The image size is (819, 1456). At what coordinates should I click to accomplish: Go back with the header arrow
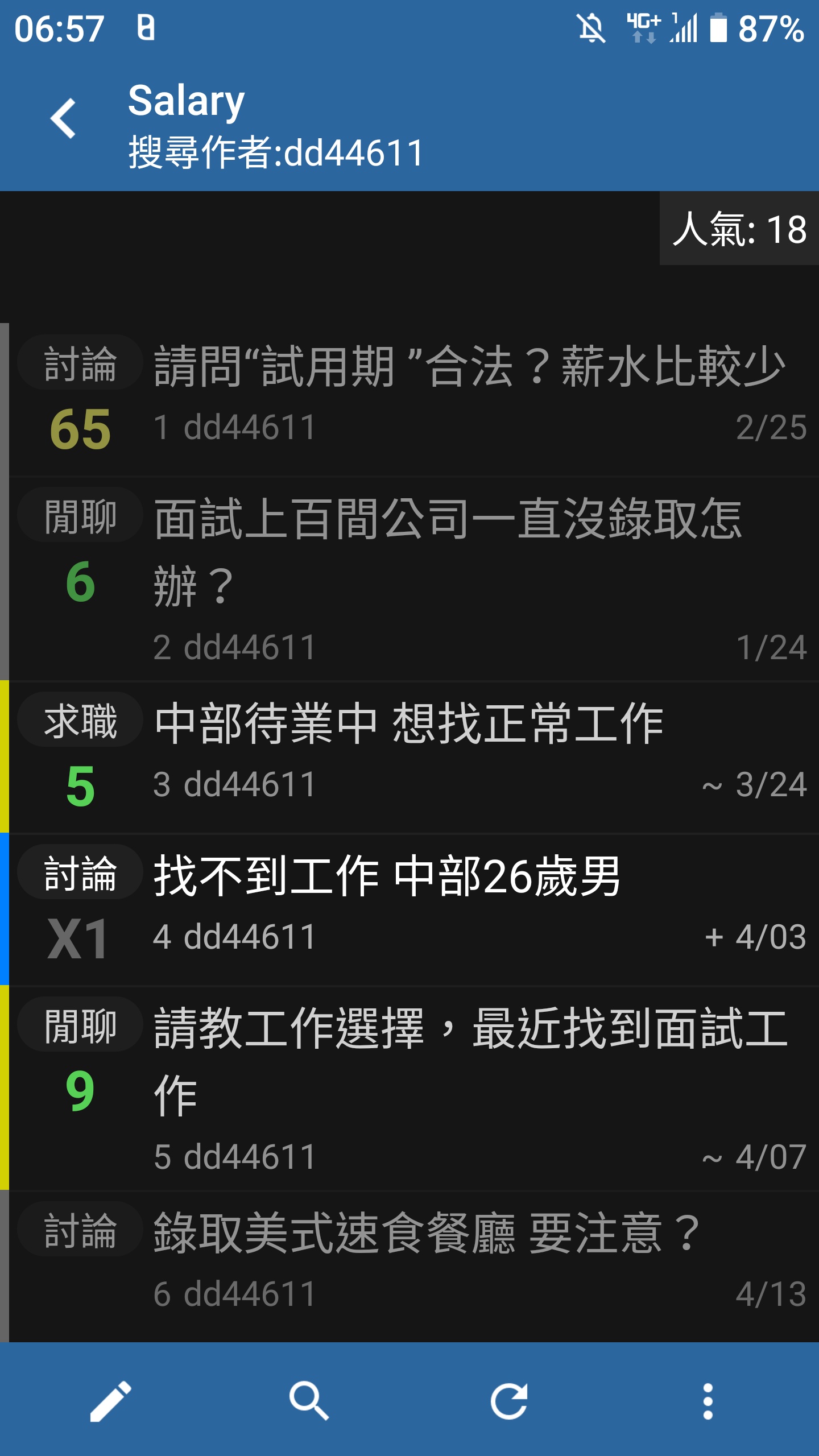click(x=63, y=118)
